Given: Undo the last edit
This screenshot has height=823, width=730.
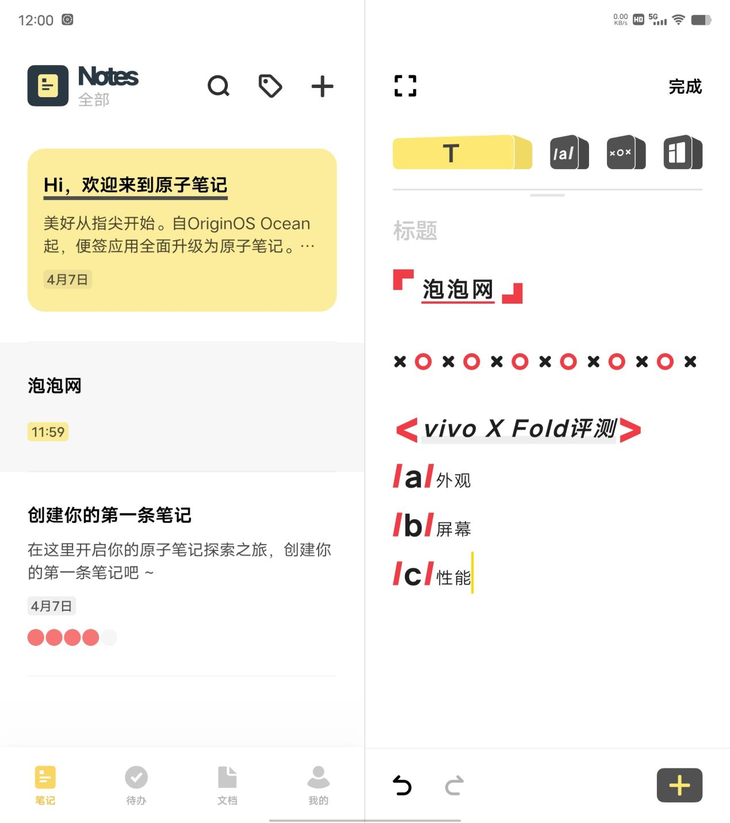Looking at the screenshot, I should tap(402, 786).
